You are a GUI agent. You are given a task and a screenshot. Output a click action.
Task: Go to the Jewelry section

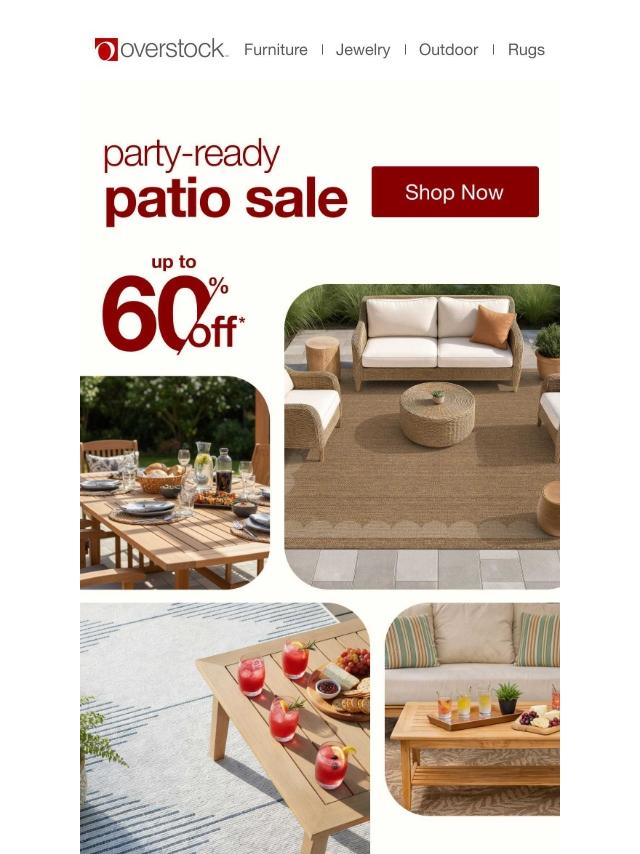[x=363, y=49]
